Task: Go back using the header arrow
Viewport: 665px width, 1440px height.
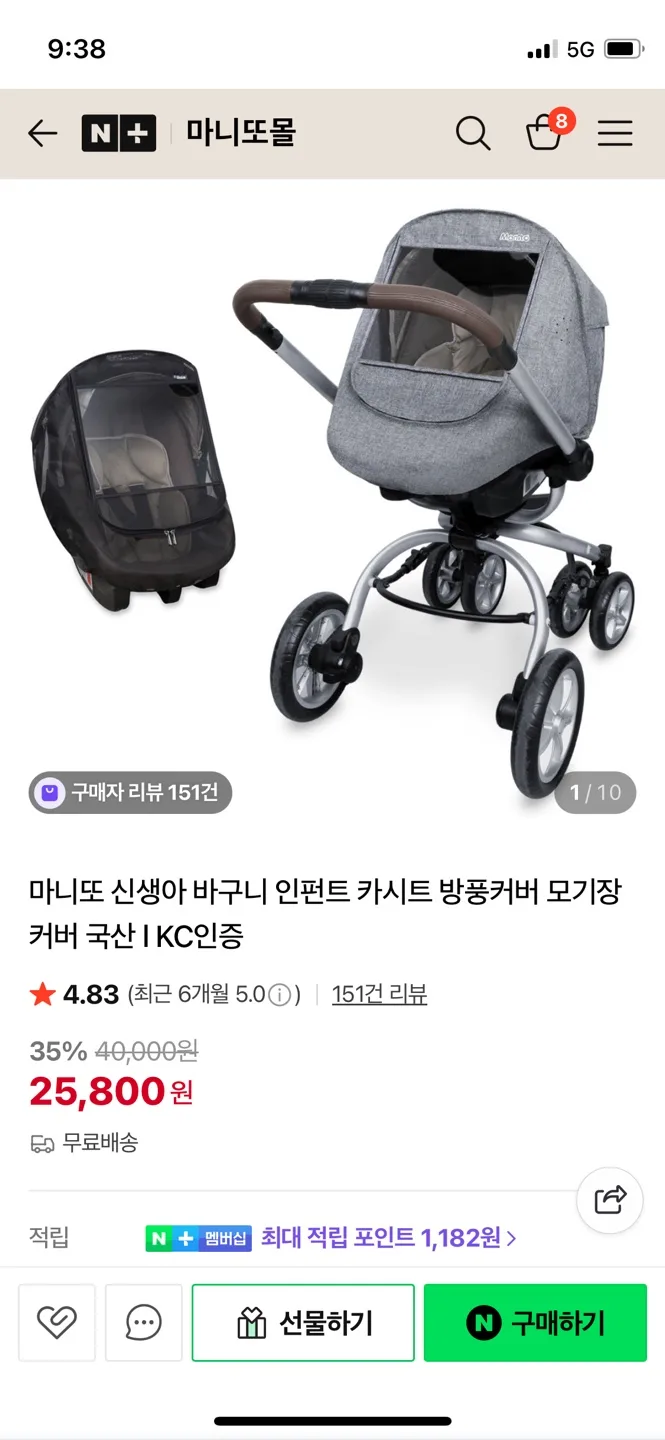Action: (x=42, y=133)
